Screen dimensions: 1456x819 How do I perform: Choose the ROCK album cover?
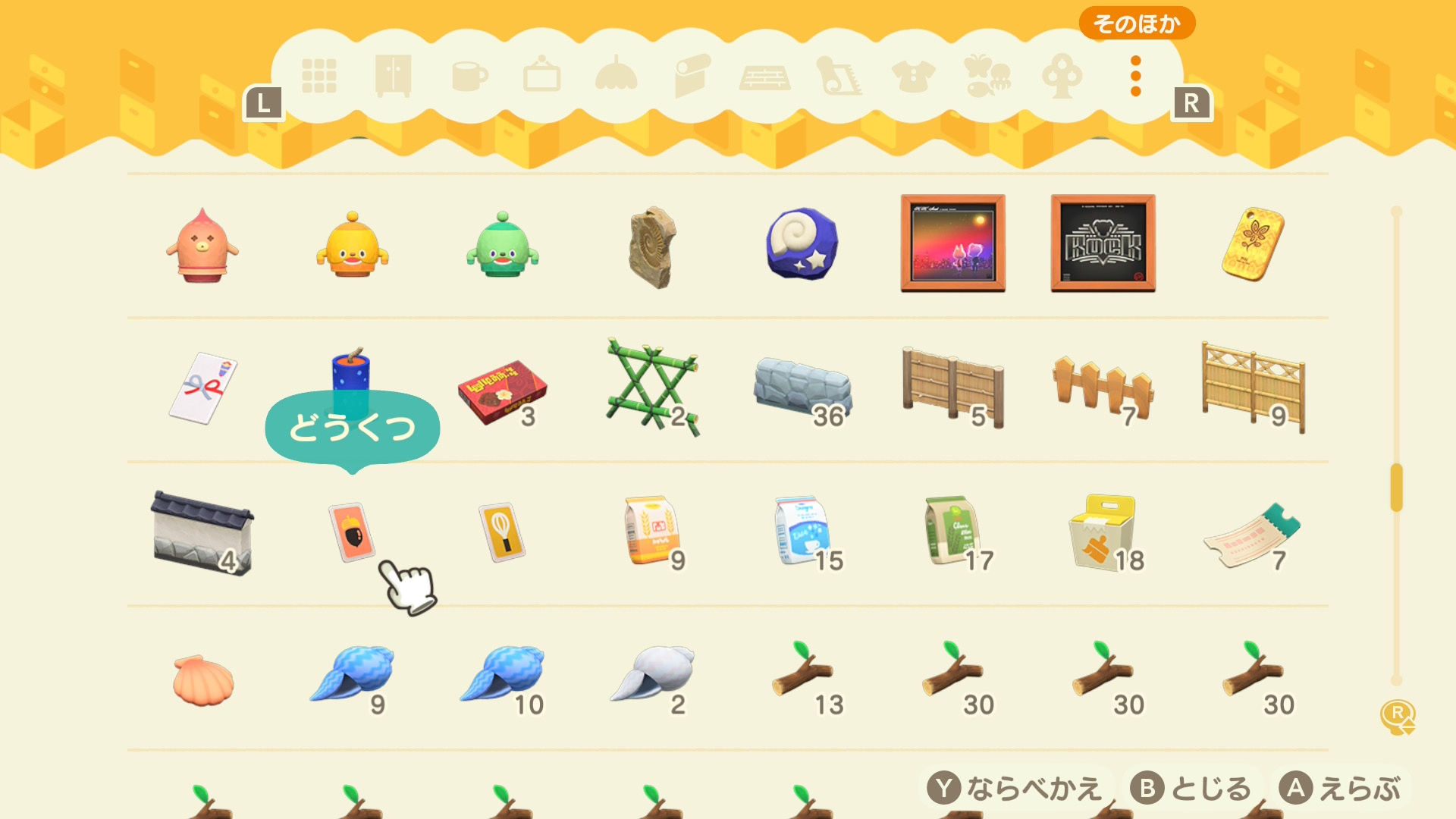point(1103,243)
